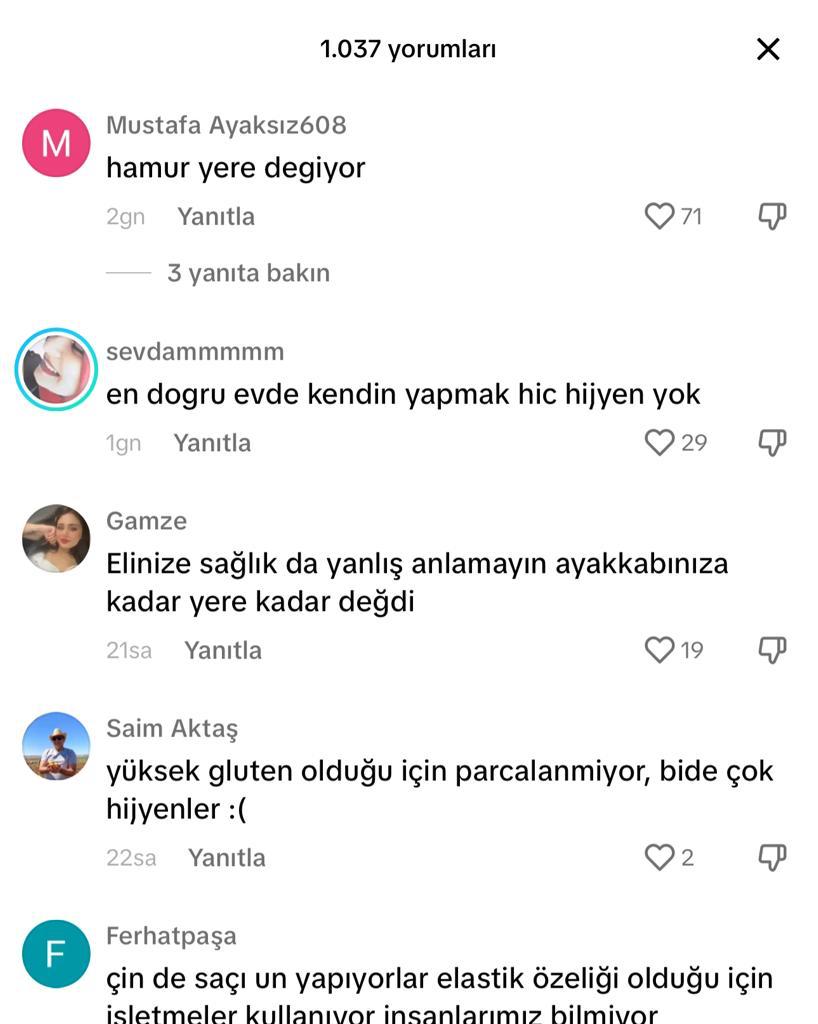Dislike Mustafa Ayaksız608's comment

pyautogui.click(x=772, y=216)
